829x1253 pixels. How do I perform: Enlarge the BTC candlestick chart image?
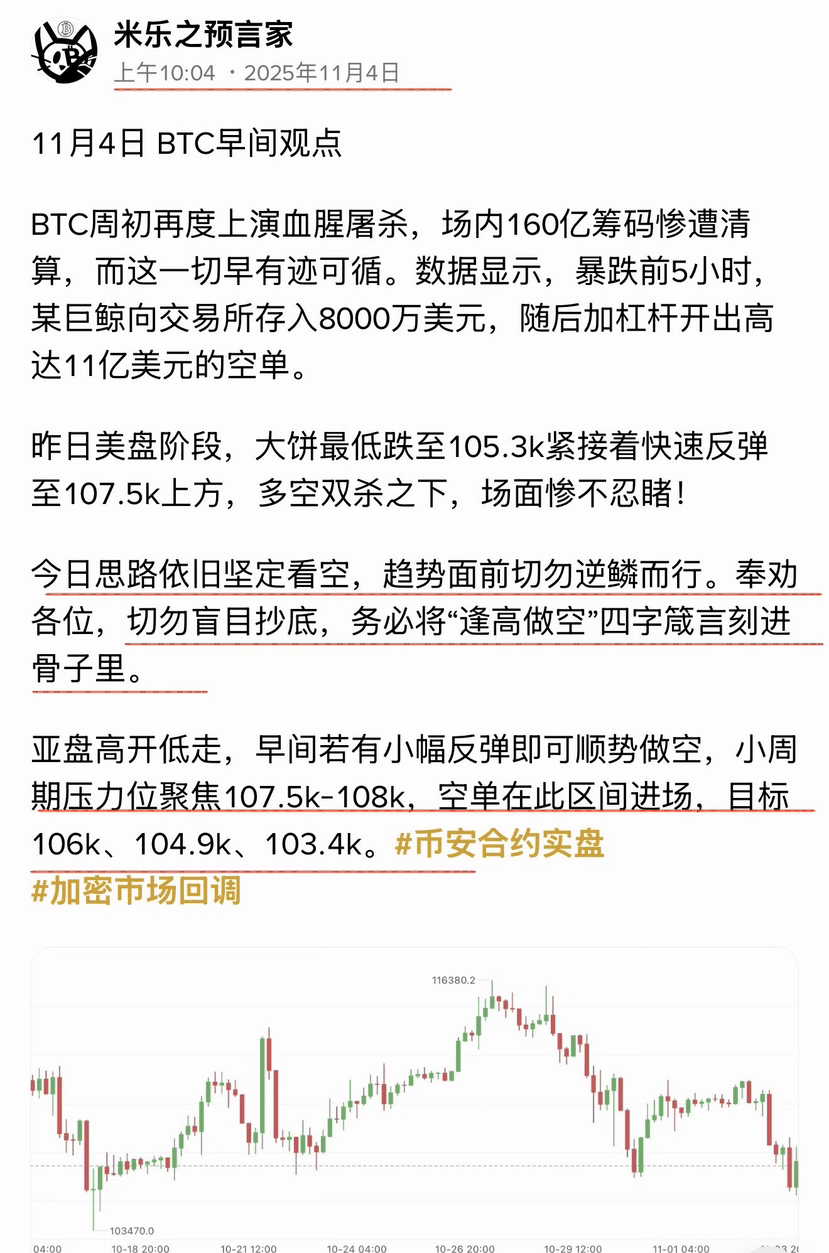tap(414, 1100)
